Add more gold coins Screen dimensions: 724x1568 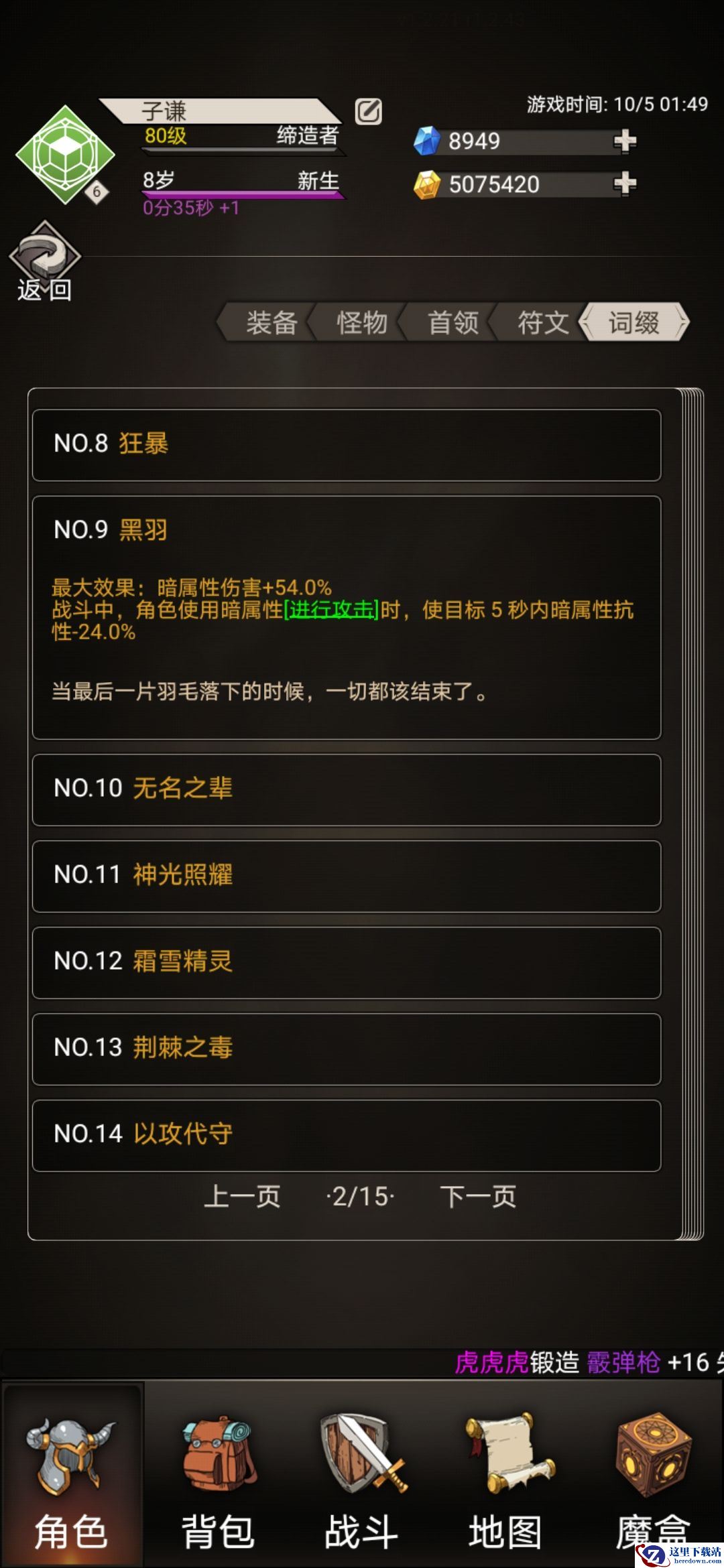click(x=624, y=184)
